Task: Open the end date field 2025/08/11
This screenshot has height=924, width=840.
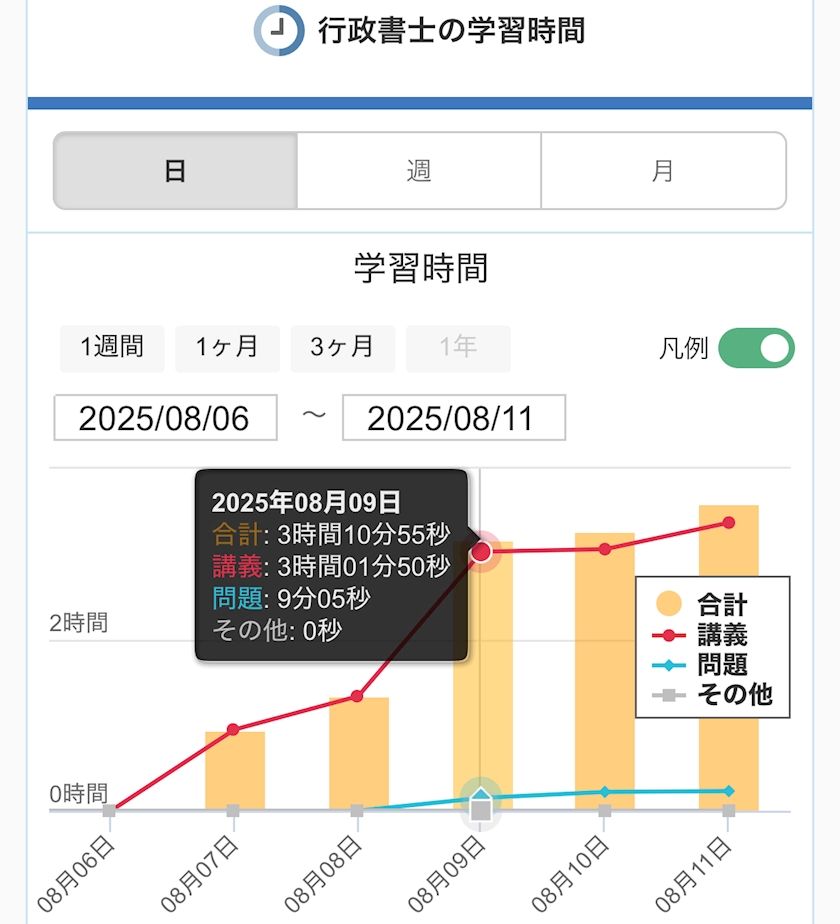Action: click(453, 418)
